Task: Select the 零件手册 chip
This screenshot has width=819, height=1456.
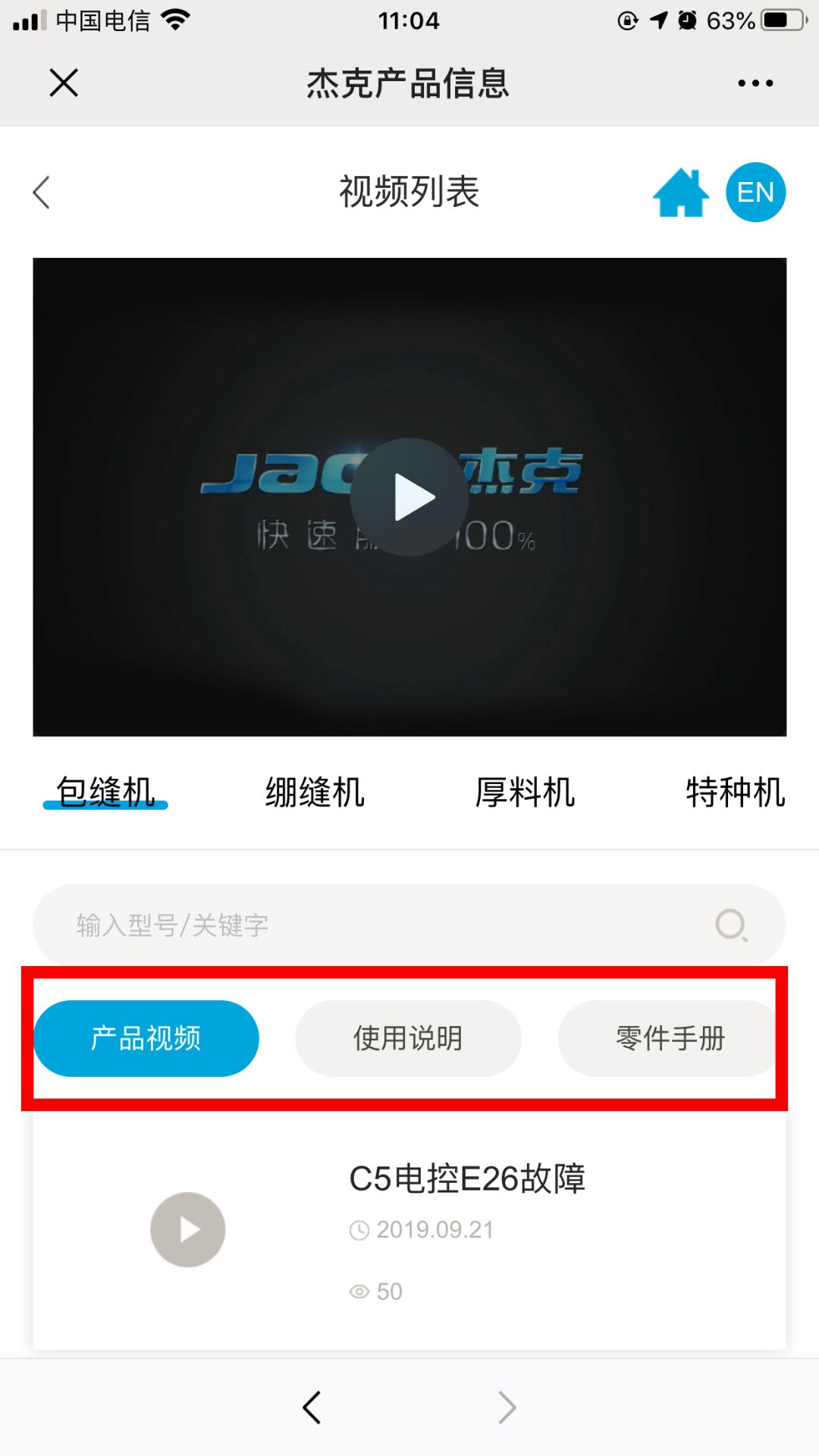Action: [x=670, y=1038]
